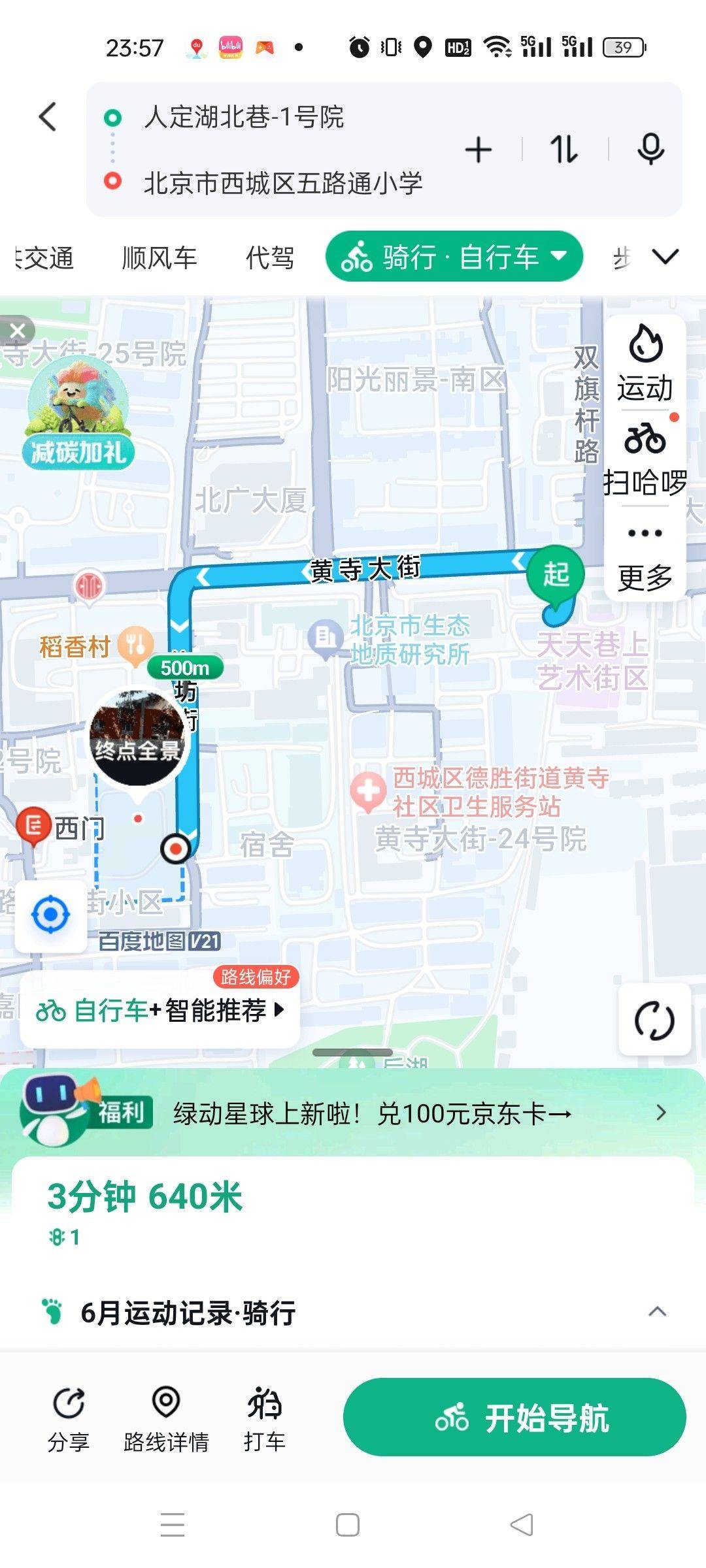Switch to the 顺风车 tab
The height and width of the screenshot is (1568, 706).
160,257
